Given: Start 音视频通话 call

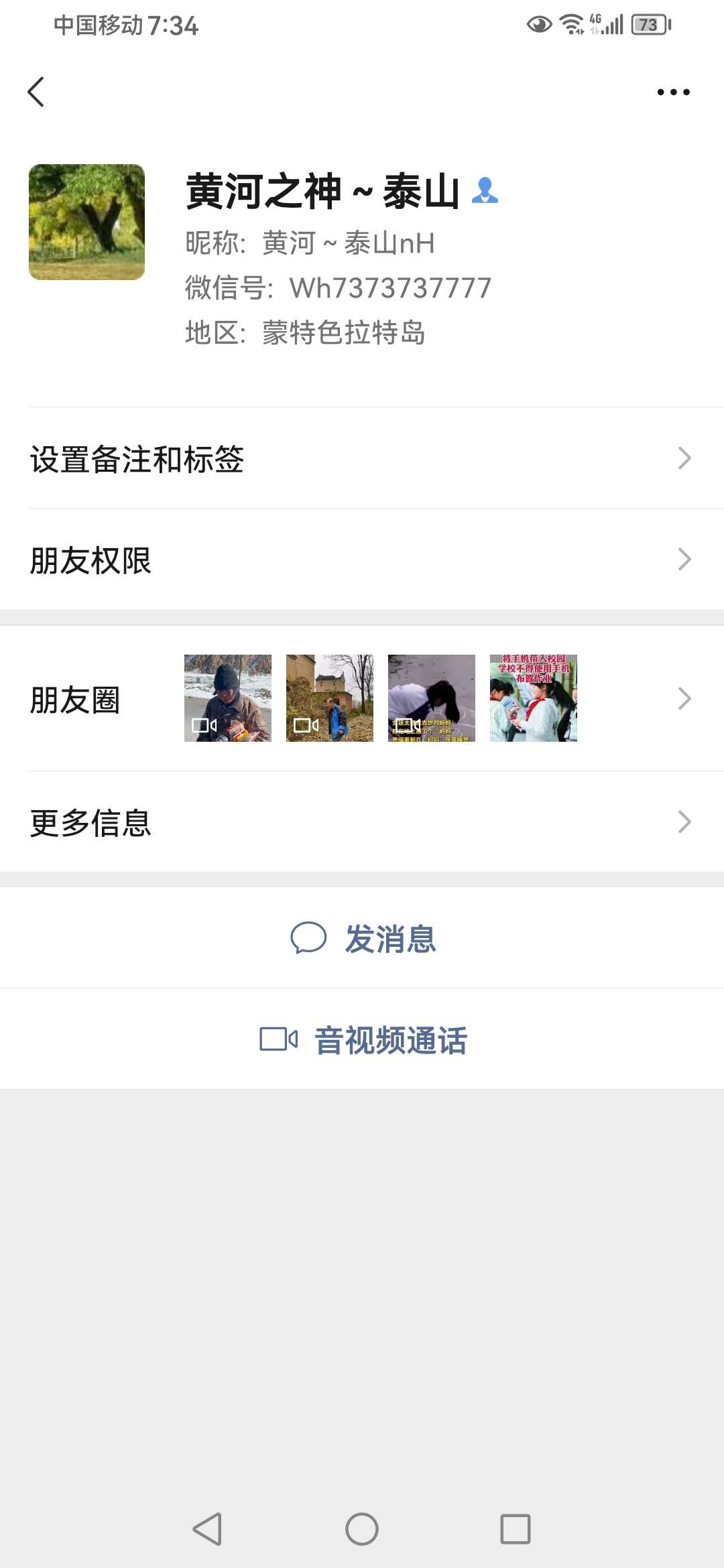Looking at the screenshot, I should pyautogui.click(x=362, y=1039).
